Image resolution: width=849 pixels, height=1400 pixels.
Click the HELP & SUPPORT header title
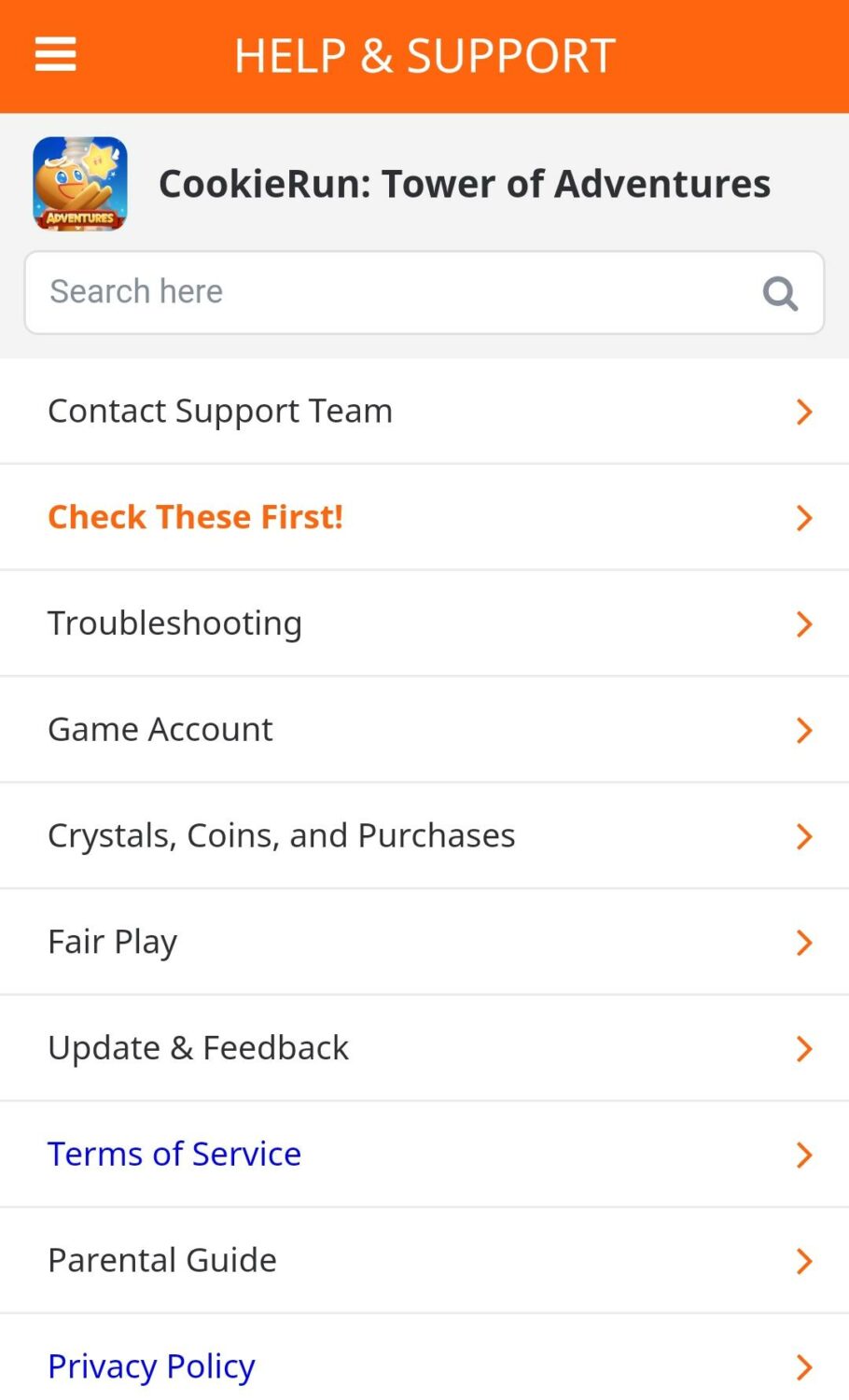point(424,55)
